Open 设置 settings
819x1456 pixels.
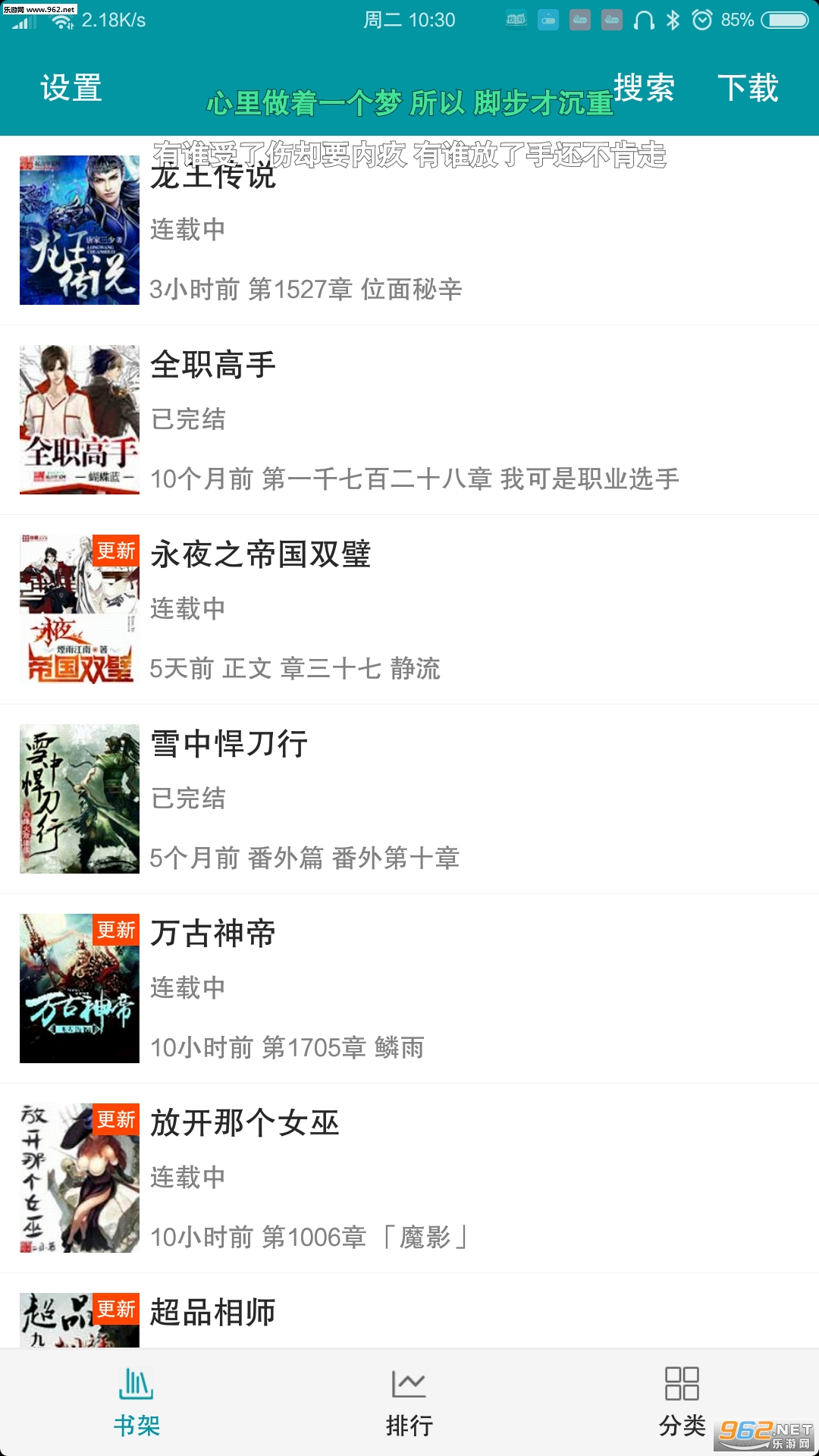click(71, 88)
